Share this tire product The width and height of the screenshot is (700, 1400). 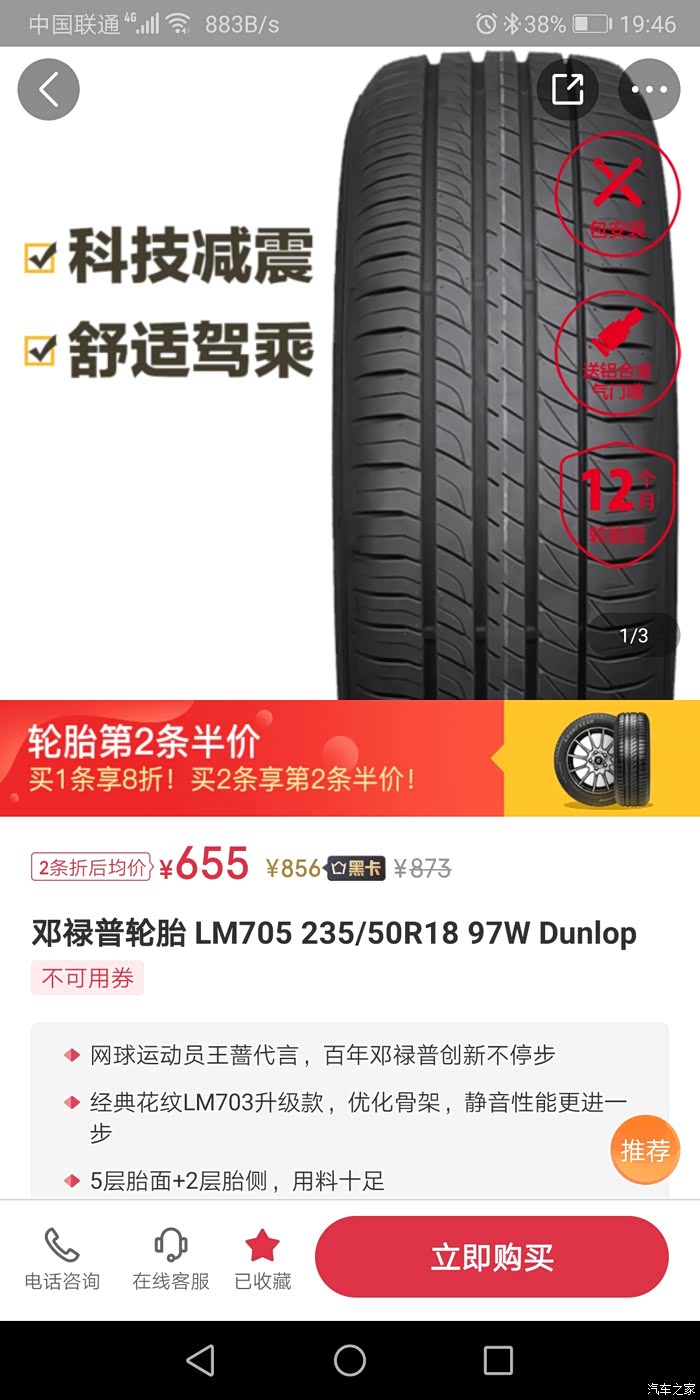tap(568, 90)
